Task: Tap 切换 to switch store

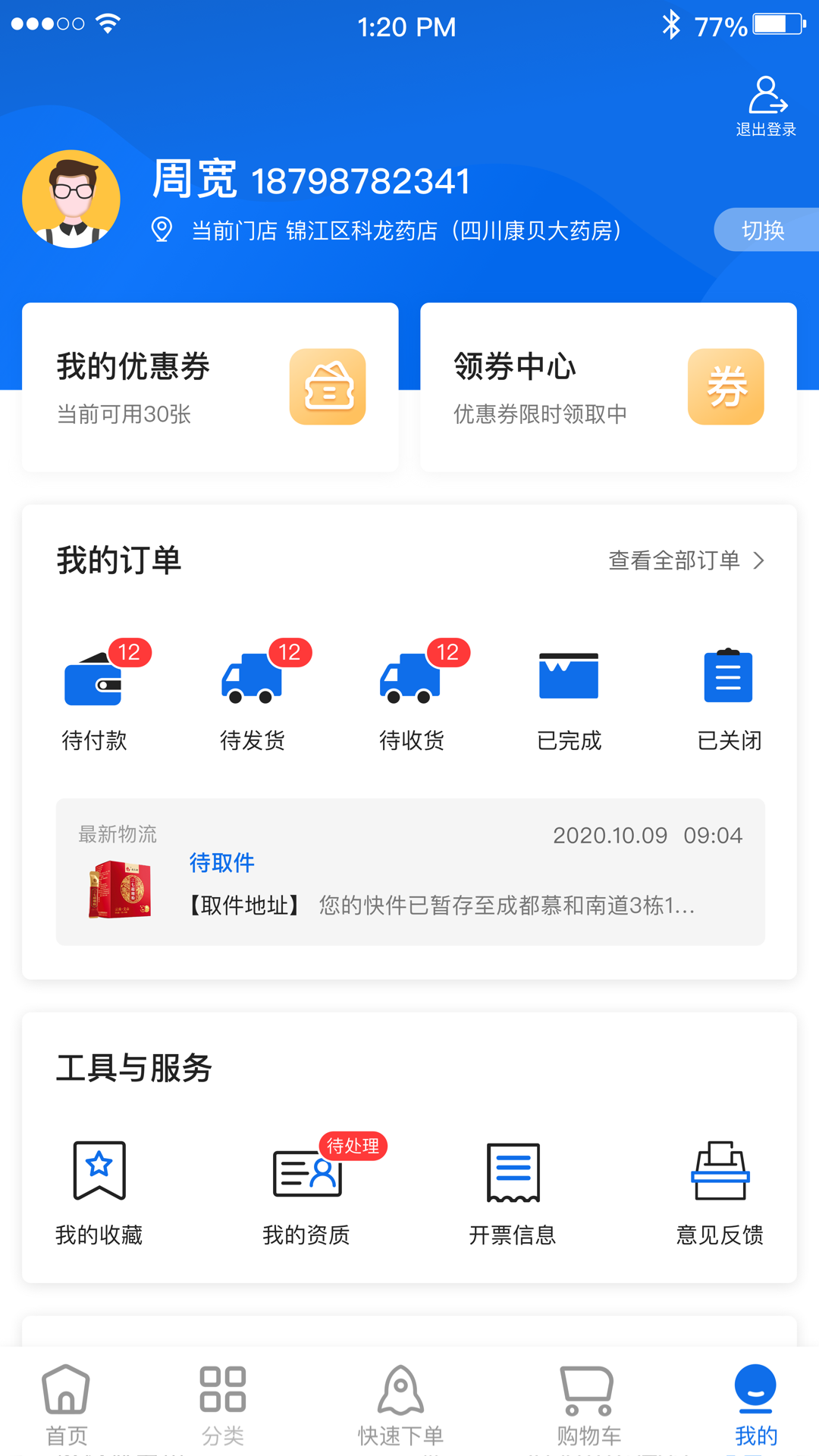Action: pos(764,230)
